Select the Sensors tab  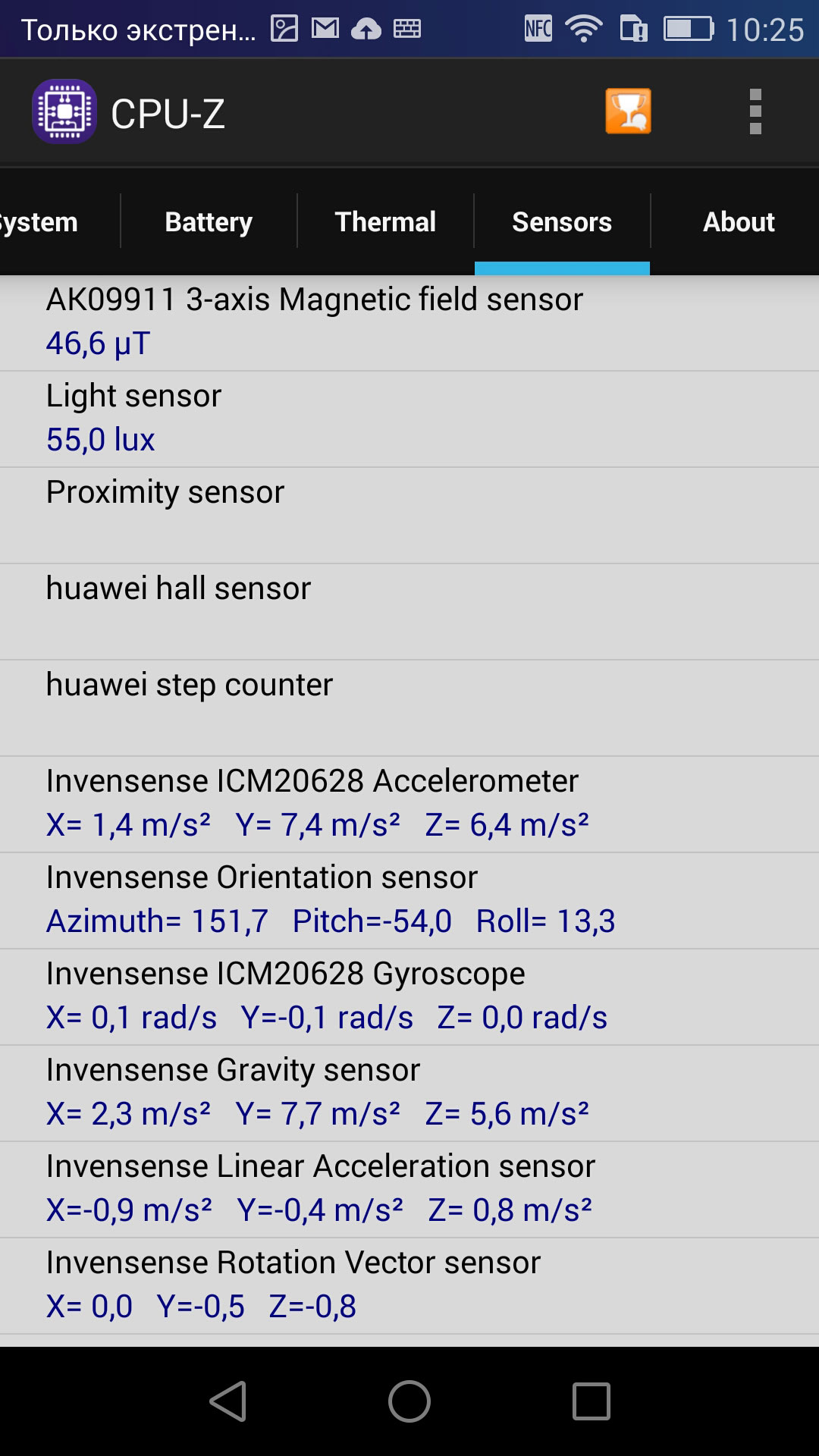point(562,222)
